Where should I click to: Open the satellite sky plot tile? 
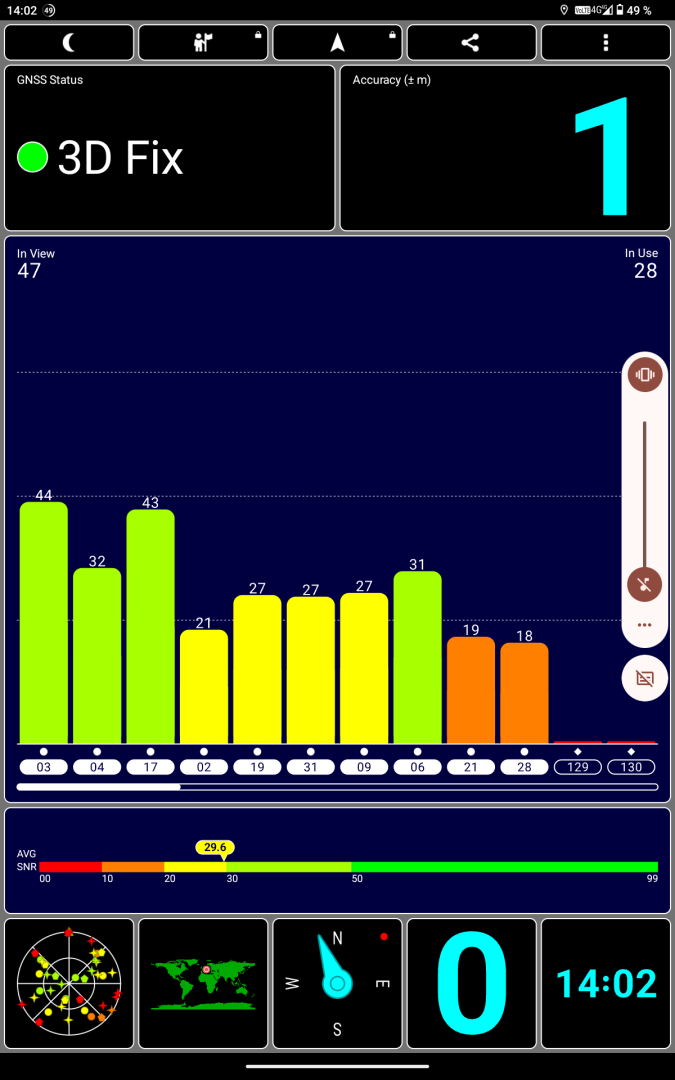pyautogui.click(x=69, y=983)
